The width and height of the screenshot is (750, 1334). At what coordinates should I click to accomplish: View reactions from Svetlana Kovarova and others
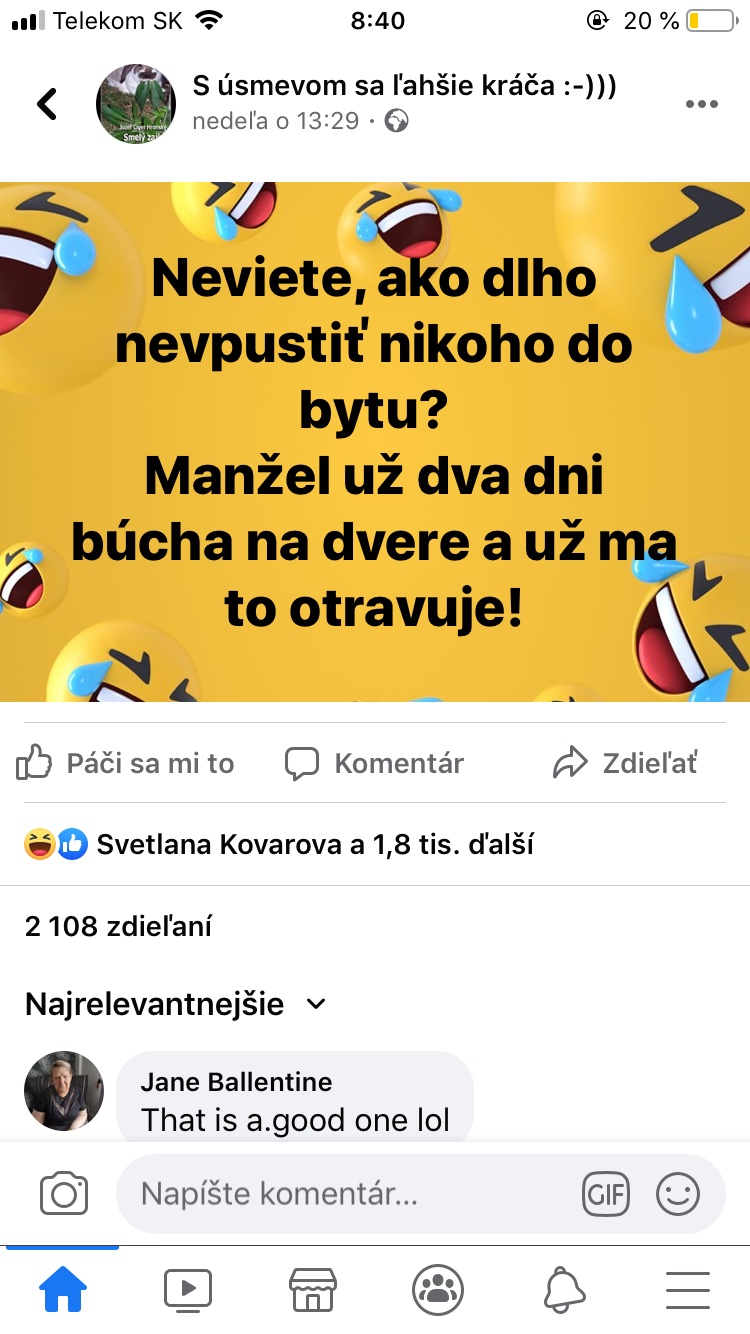[279, 845]
